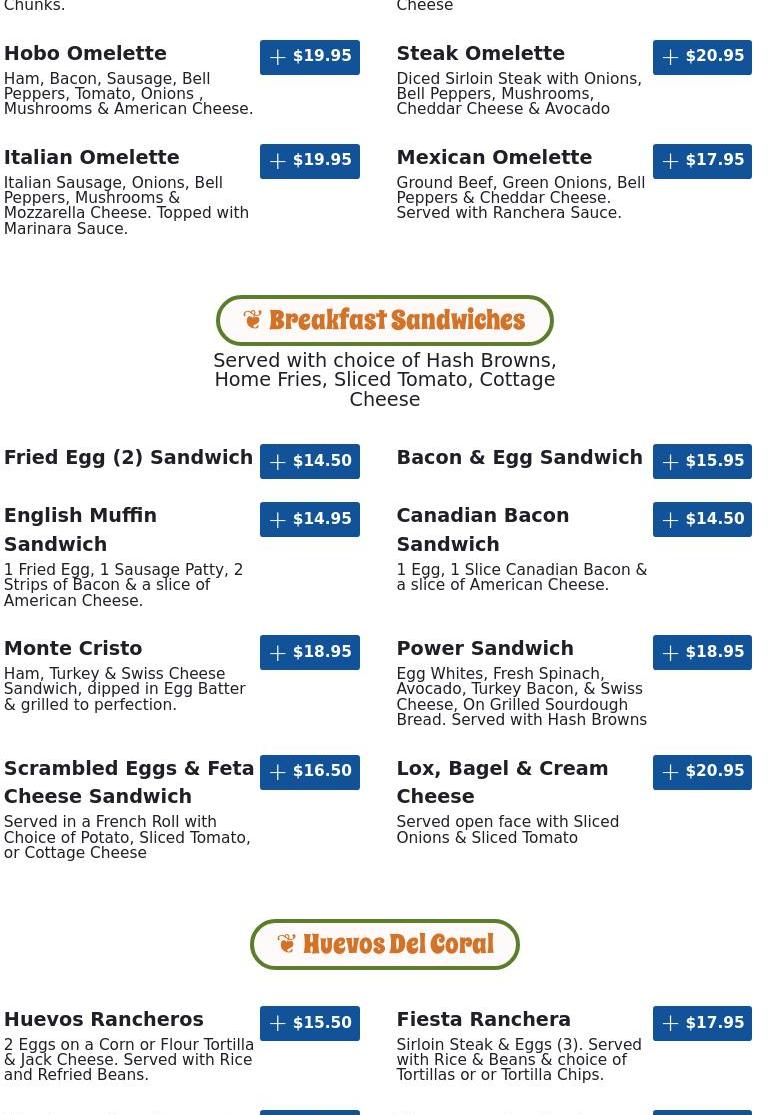
Task: Select the Mexican Omelette add button
Action: 702,161
